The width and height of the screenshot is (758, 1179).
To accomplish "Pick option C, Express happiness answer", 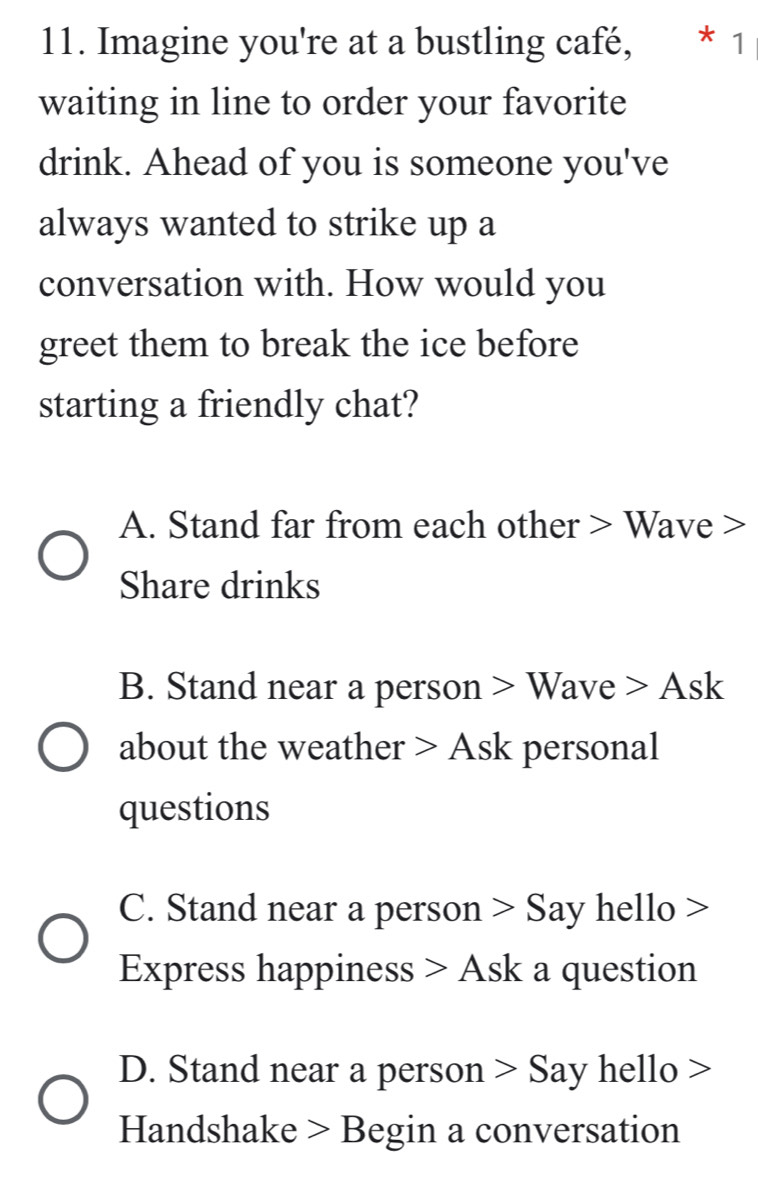I will pyautogui.click(x=62, y=938).
